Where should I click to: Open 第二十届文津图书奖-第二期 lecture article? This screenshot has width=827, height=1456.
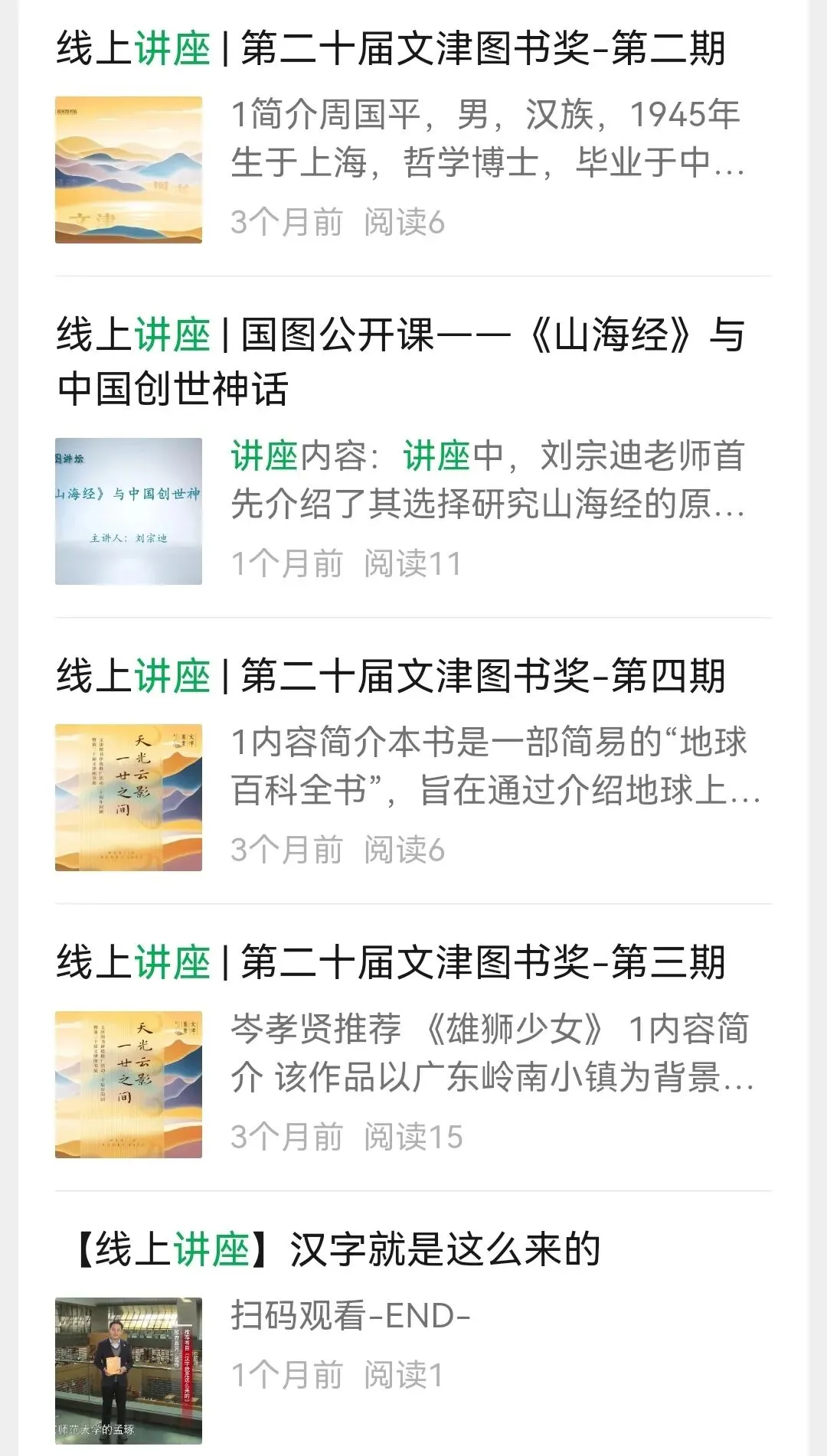click(x=391, y=49)
